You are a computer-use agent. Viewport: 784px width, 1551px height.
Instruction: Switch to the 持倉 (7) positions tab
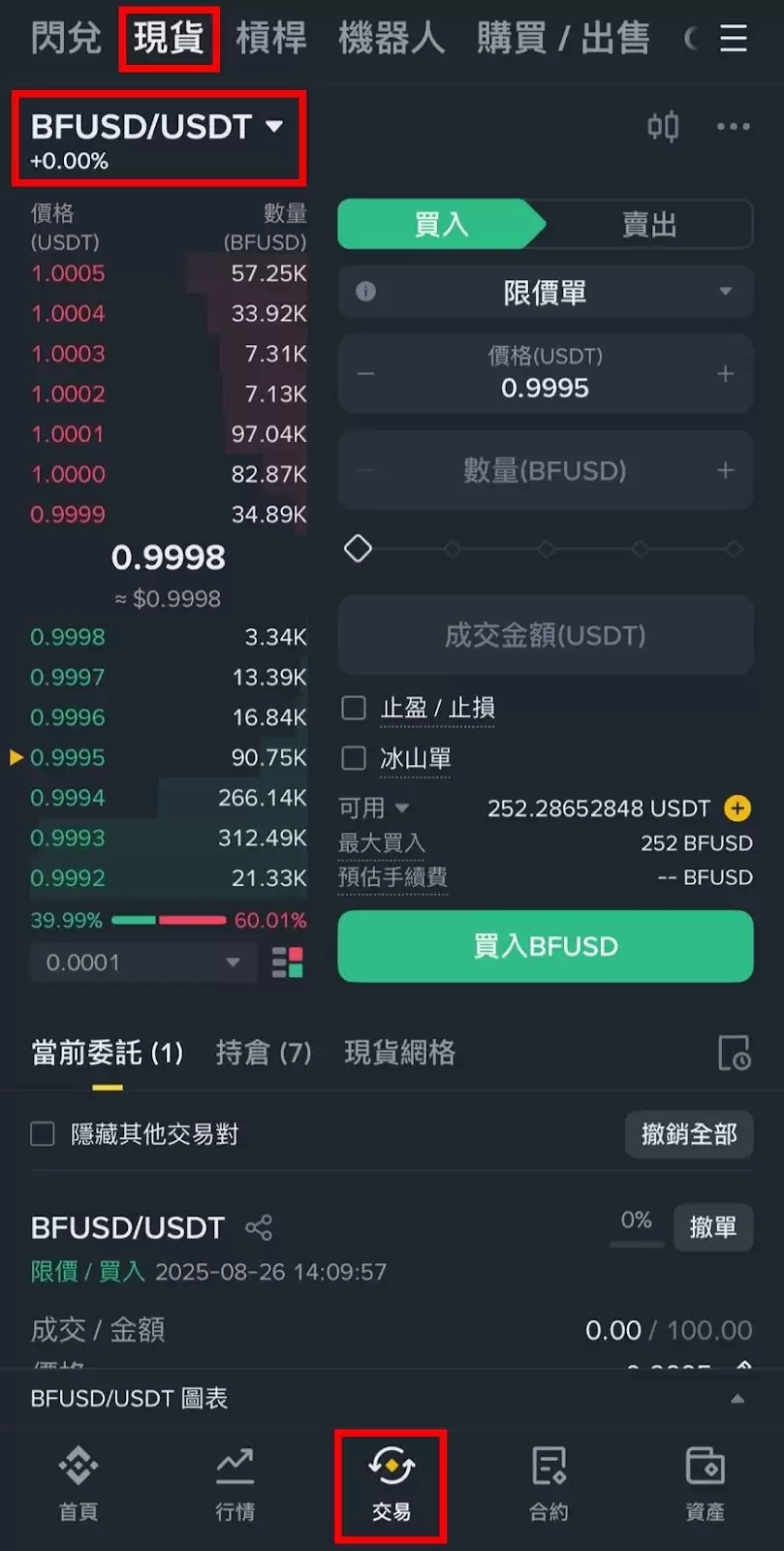[263, 1053]
